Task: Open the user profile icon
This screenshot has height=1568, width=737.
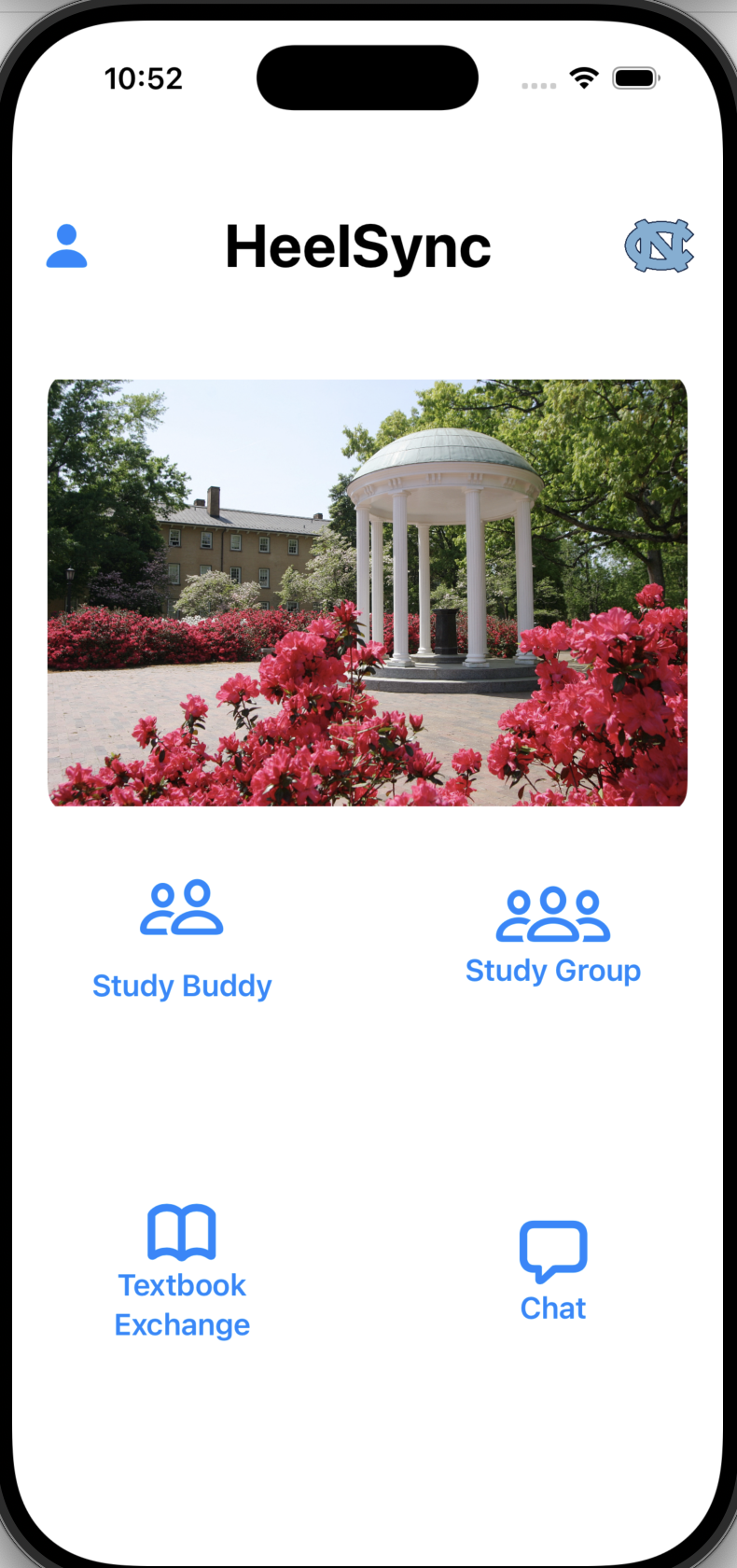Action: click(67, 246)
